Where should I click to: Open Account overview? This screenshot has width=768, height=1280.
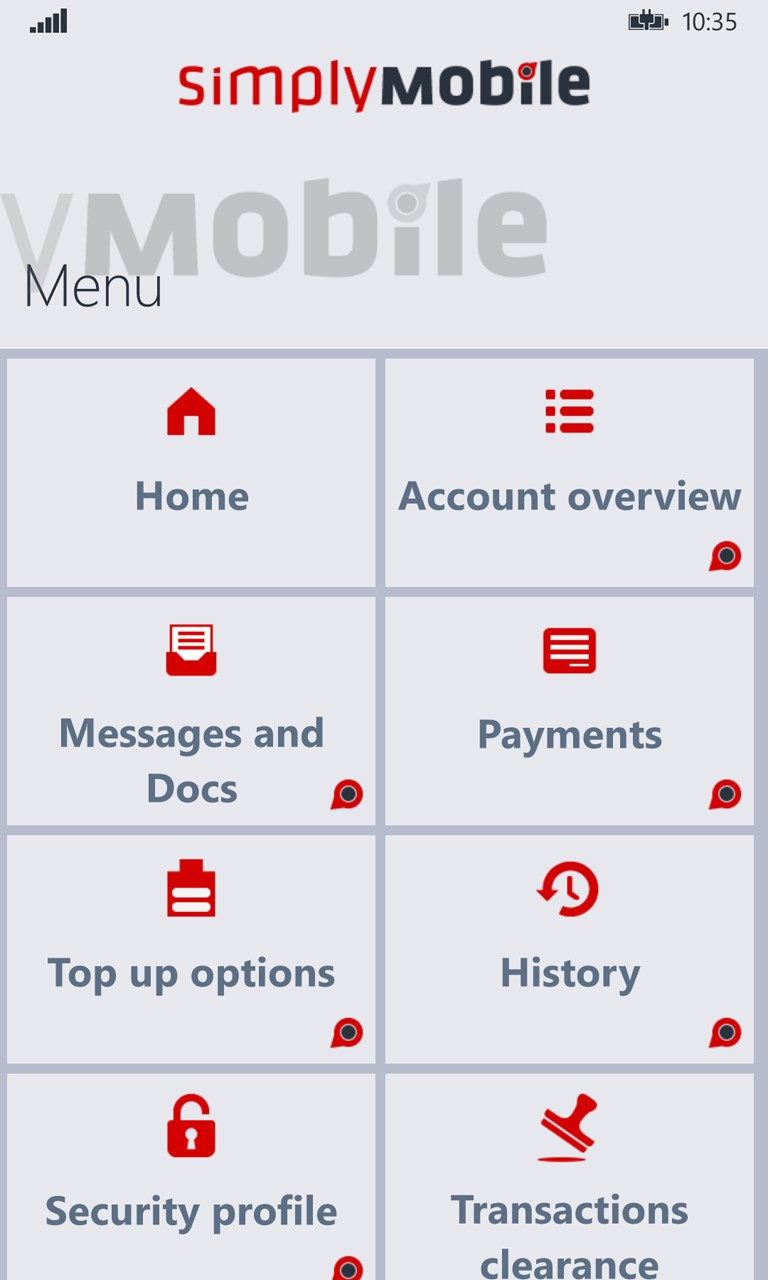(x=569, y=472)
